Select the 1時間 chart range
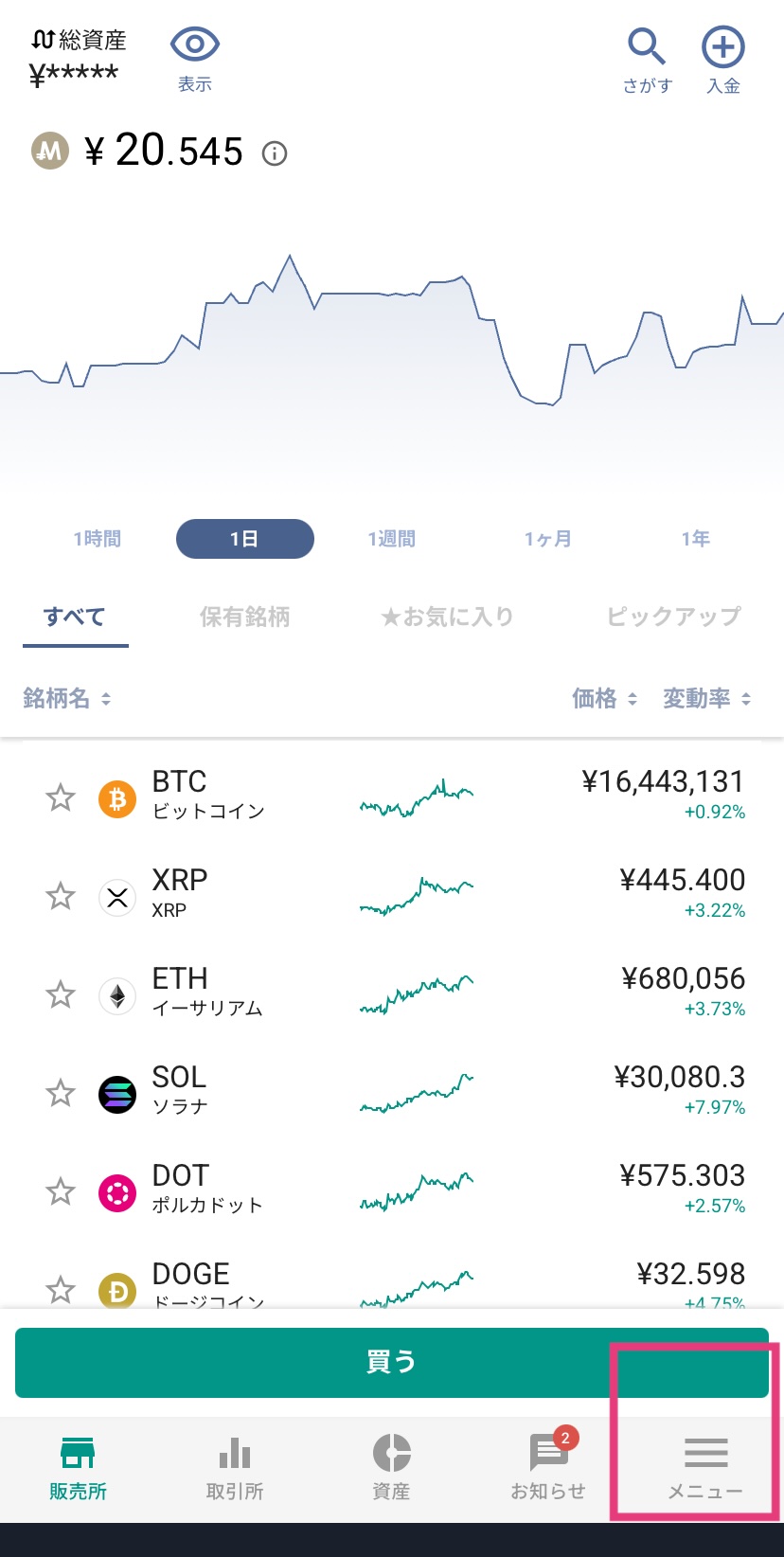The width and height of the screenshot is (784, 1557). [98, 539]
